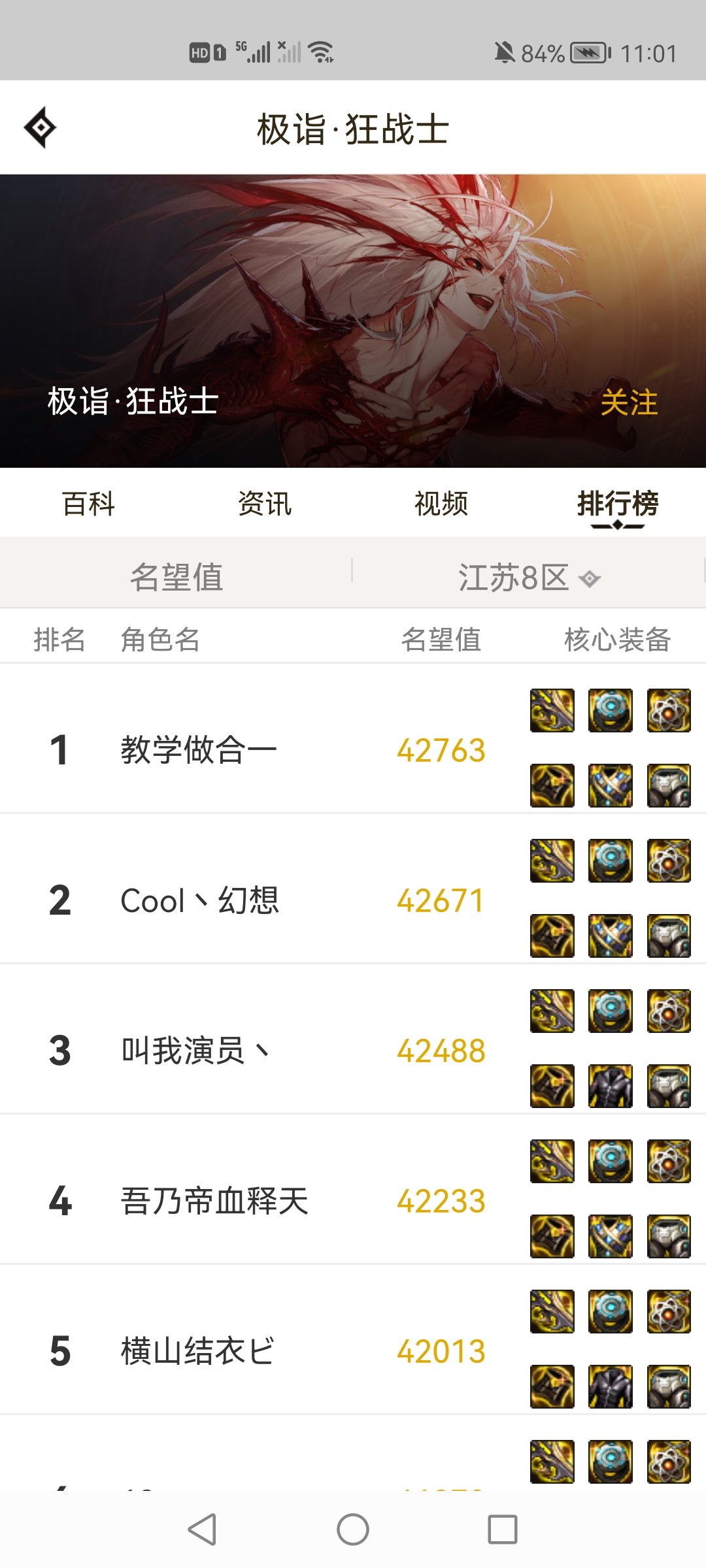This screenshot has width=706, height=1568.
Task: Open the 资讯 tab
Action: [265, 504]
